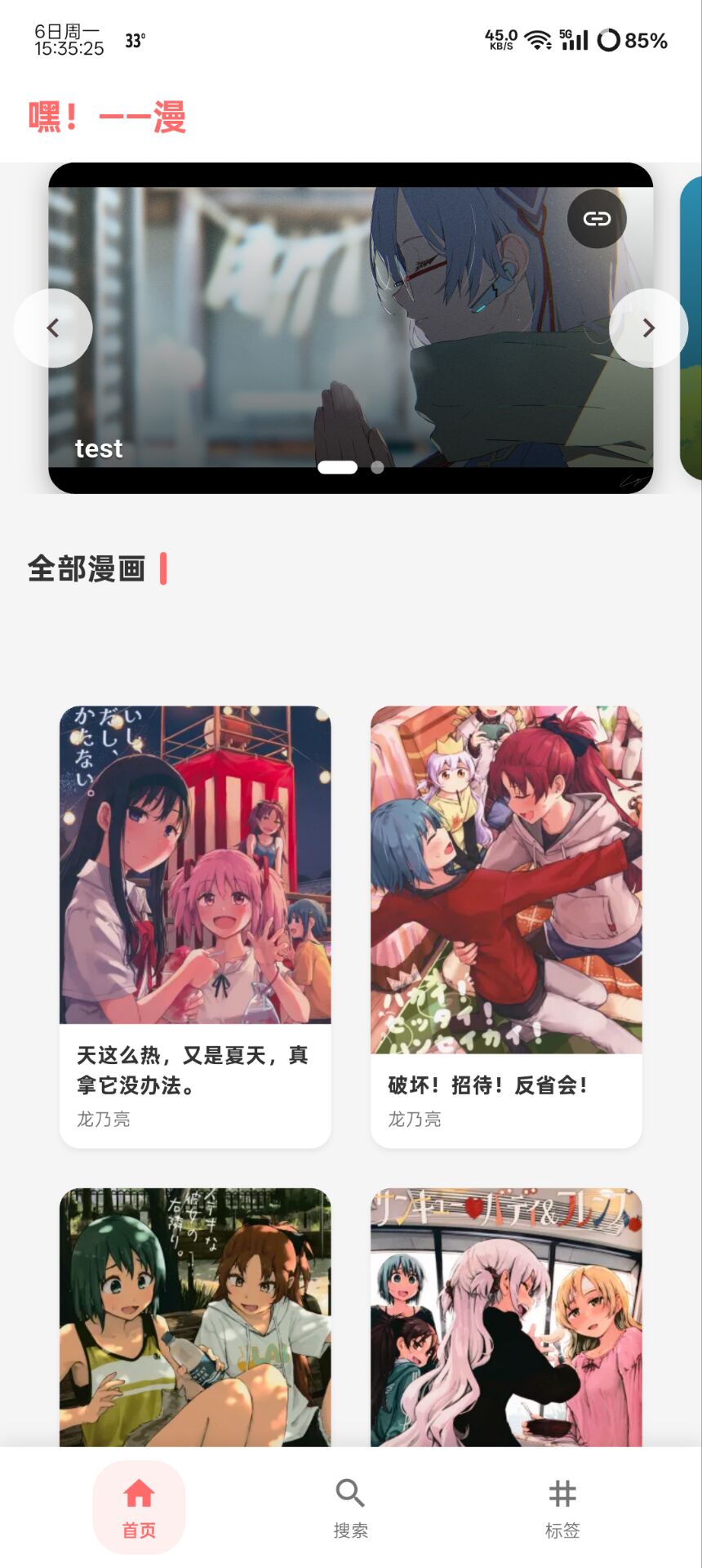Viewport: 702px width, 1568px height.
Task: Switch to the 搜索 tab
Action: [x=351, y=1507]
